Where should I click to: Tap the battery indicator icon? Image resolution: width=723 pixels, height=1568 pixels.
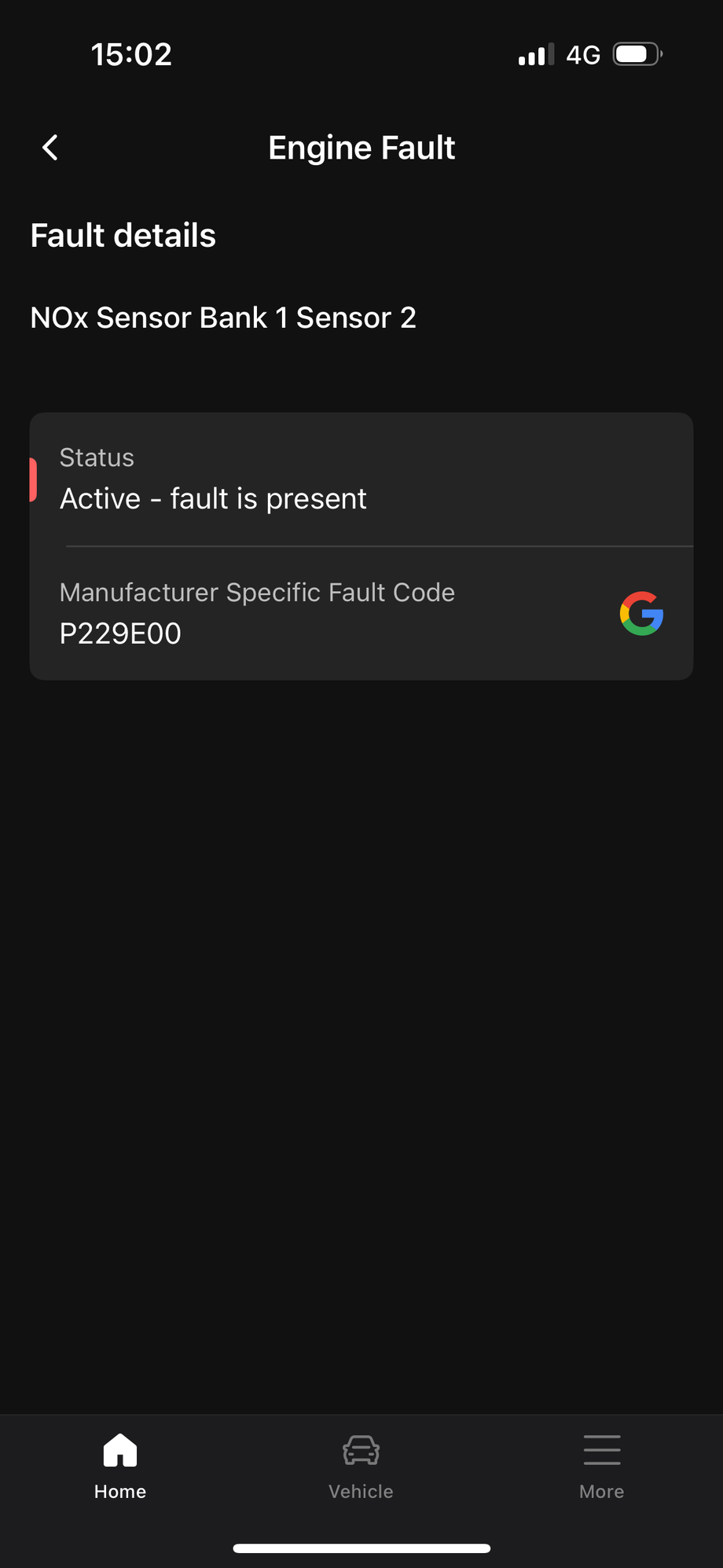633,54
